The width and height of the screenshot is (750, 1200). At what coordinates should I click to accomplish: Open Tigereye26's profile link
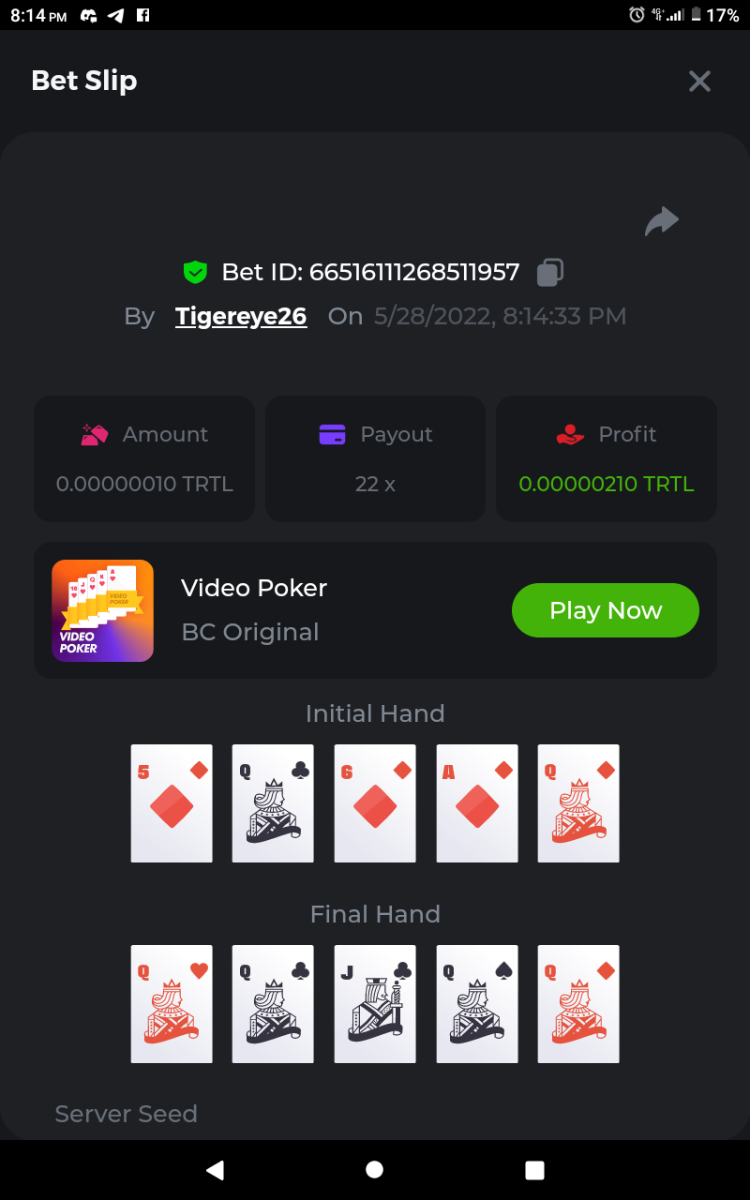(x=241, y=317)
